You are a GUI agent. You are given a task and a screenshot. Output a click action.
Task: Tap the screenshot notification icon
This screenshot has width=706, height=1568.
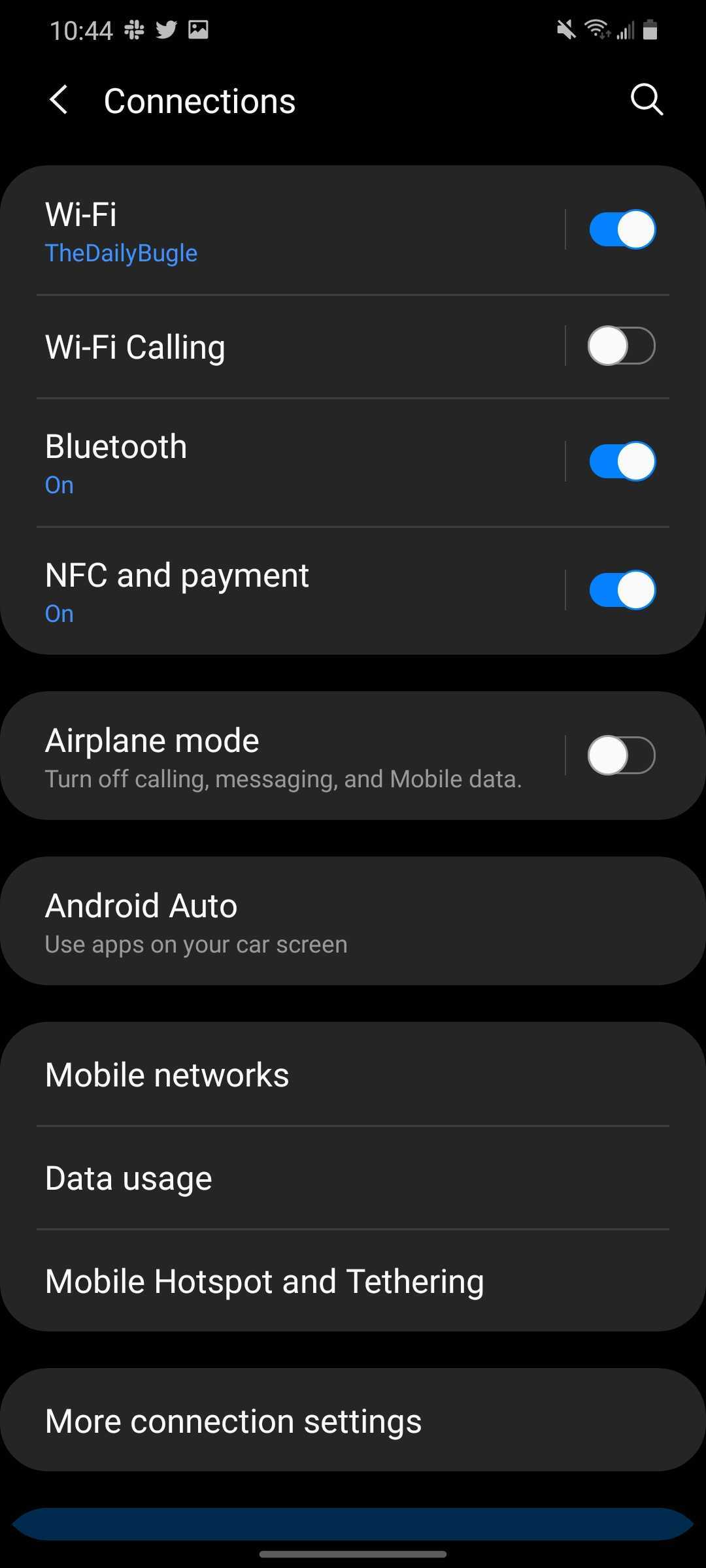(x=199, y=29)
